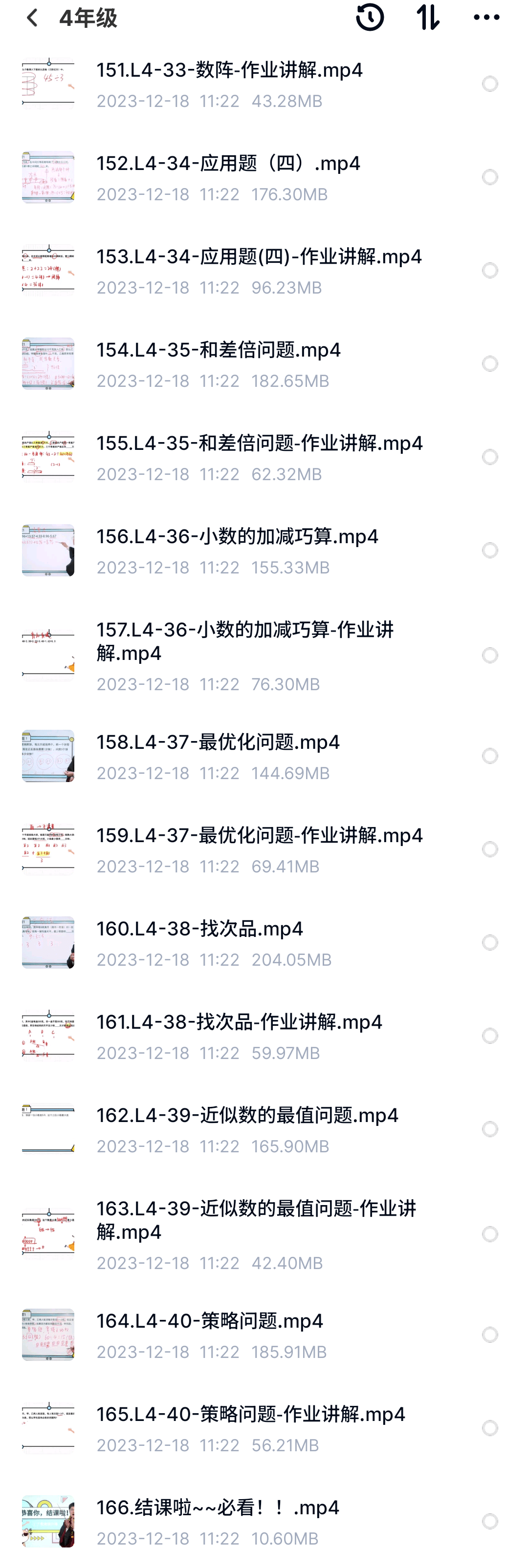The image size is (528, 1568).
Task: Open 160.L4-38-找次品.mp4 video
Action: [199, 929]
